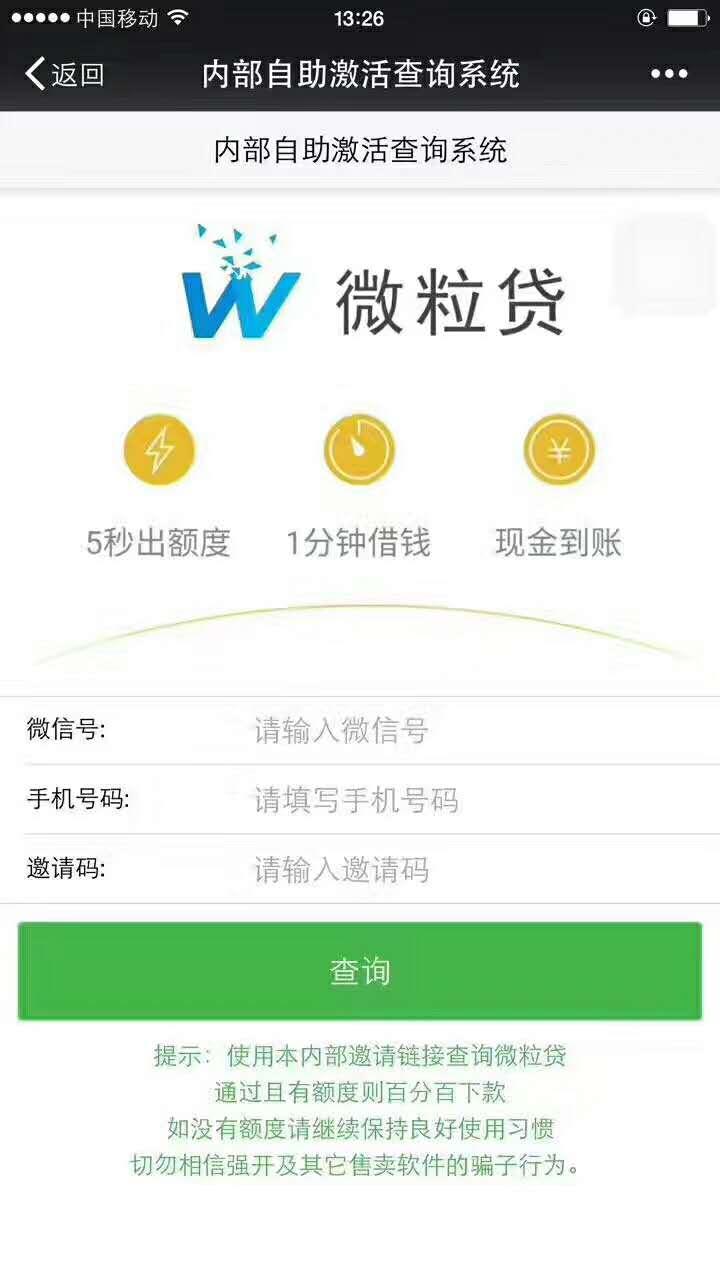Screen dimensions: 720x1280
Task: Select the 邀请码 input field
Action: pyautogui.click(x=450, y=869)
